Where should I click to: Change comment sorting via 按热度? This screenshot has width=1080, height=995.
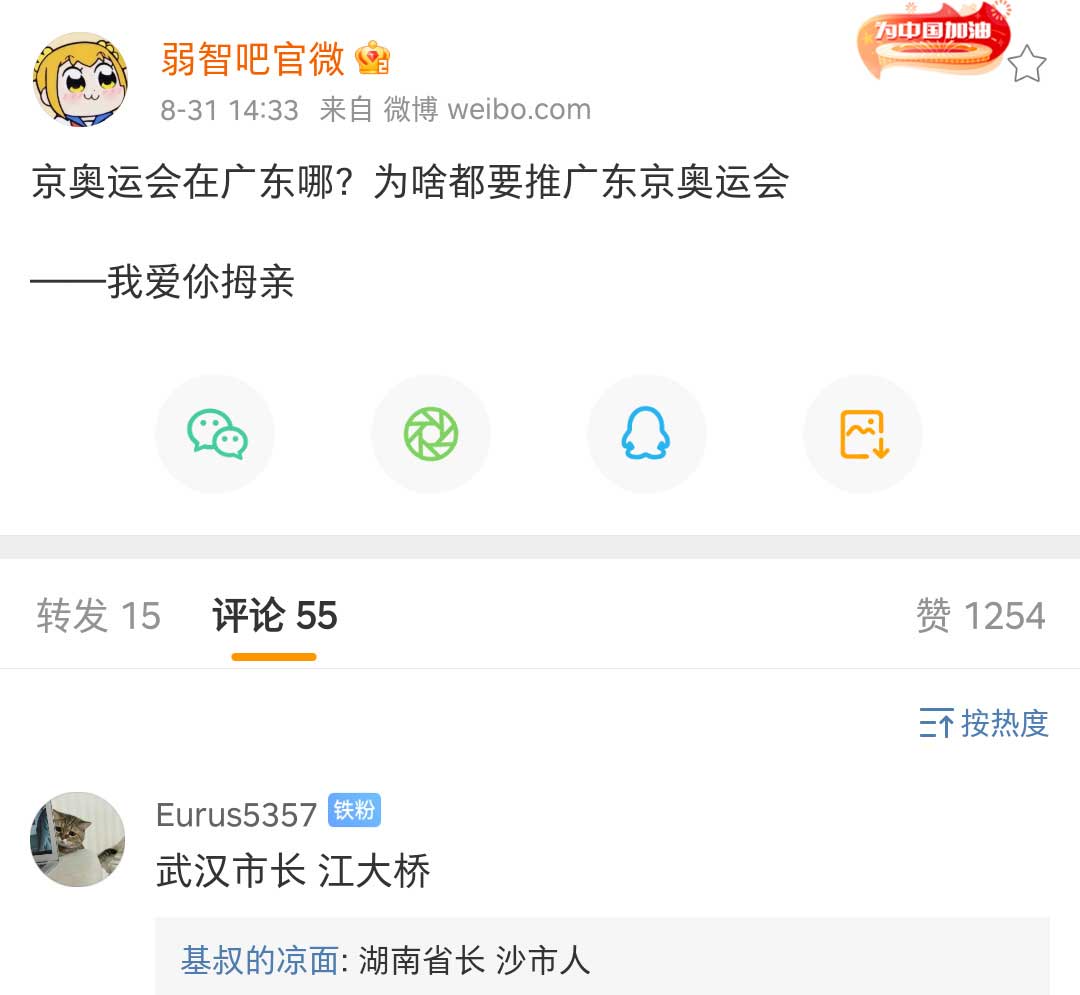[984, 723]
